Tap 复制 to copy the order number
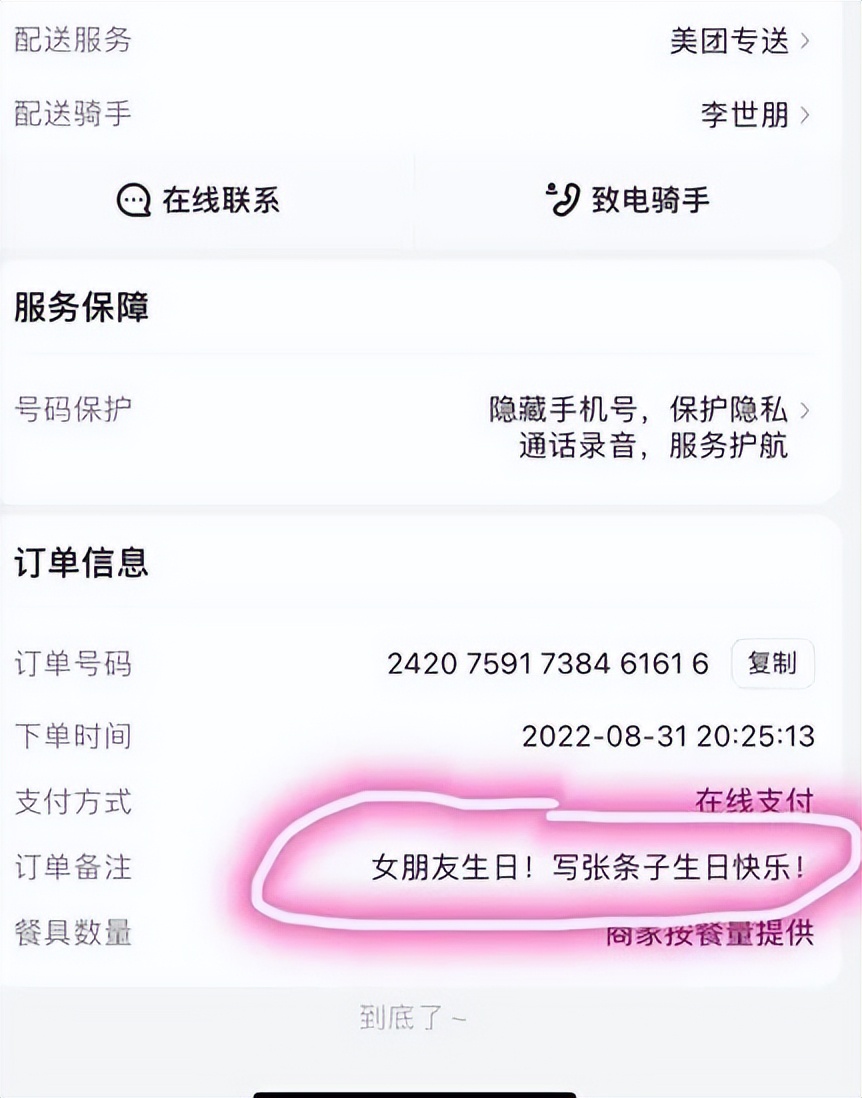Screen dimensions: 862x1098 (x=772, y=663)
